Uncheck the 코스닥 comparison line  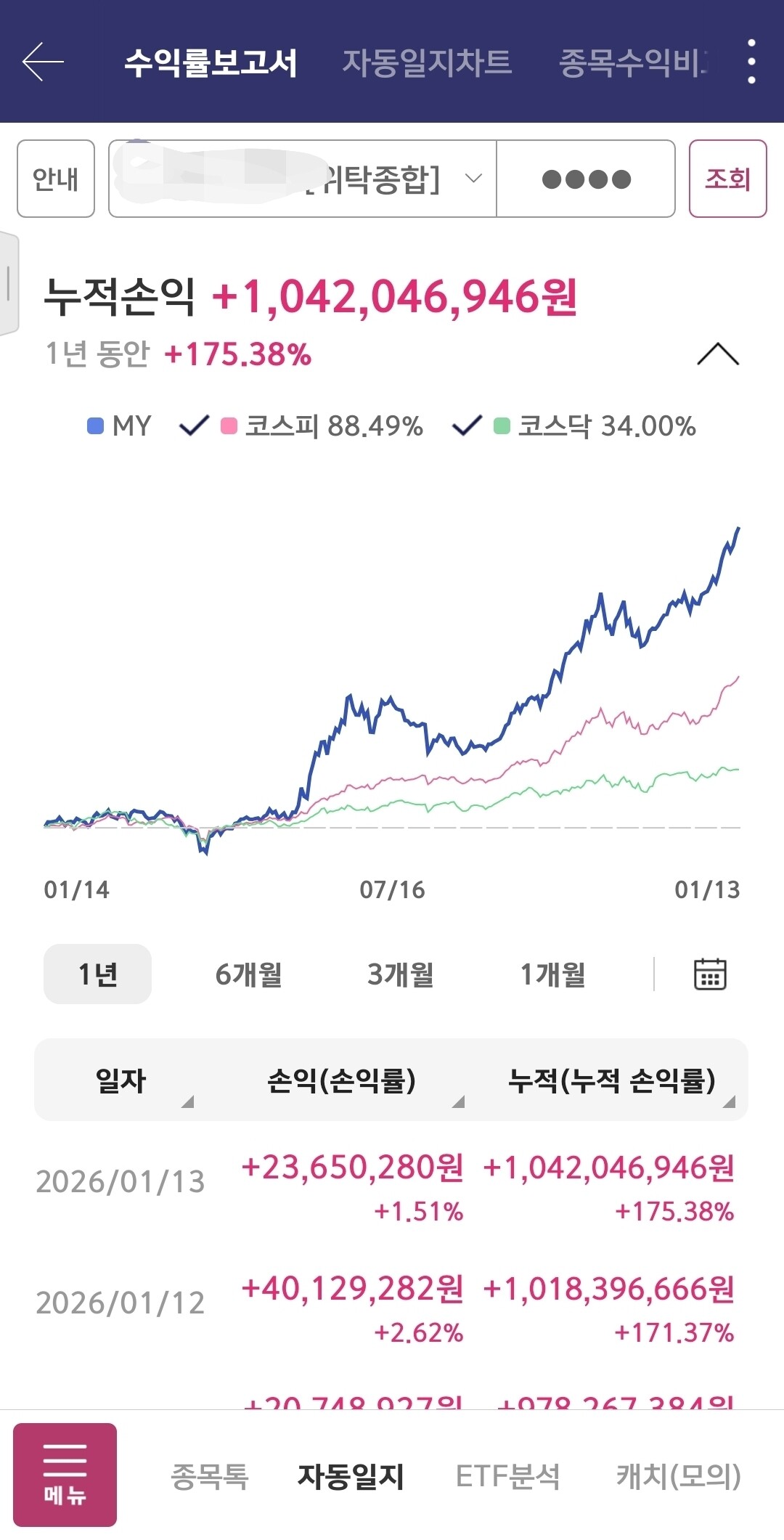pyautogui.click(x=467, y=425)
